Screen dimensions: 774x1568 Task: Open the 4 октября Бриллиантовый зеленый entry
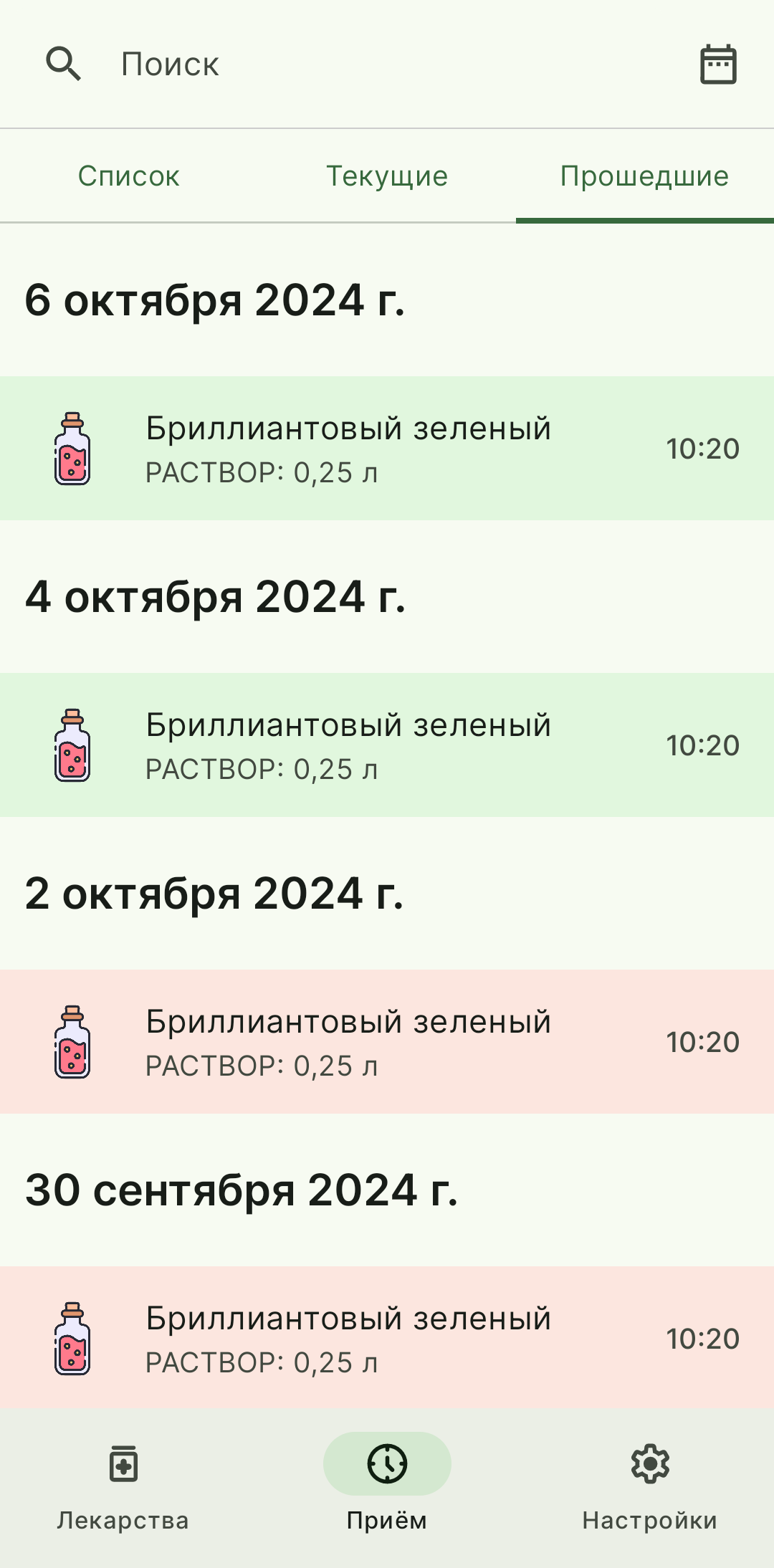387,745
